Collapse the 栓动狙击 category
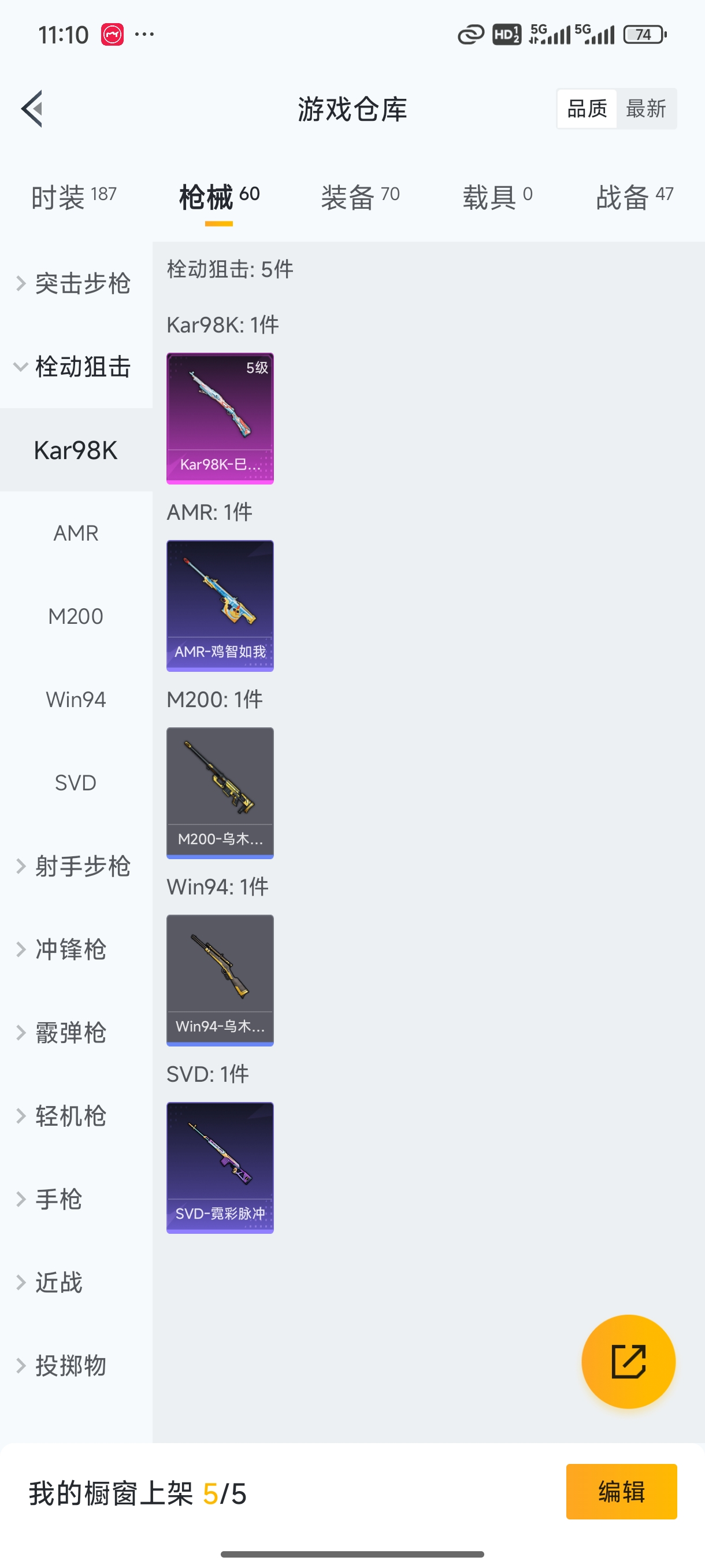The width and height of the screenshot is (705, 1568). point(76,367)
